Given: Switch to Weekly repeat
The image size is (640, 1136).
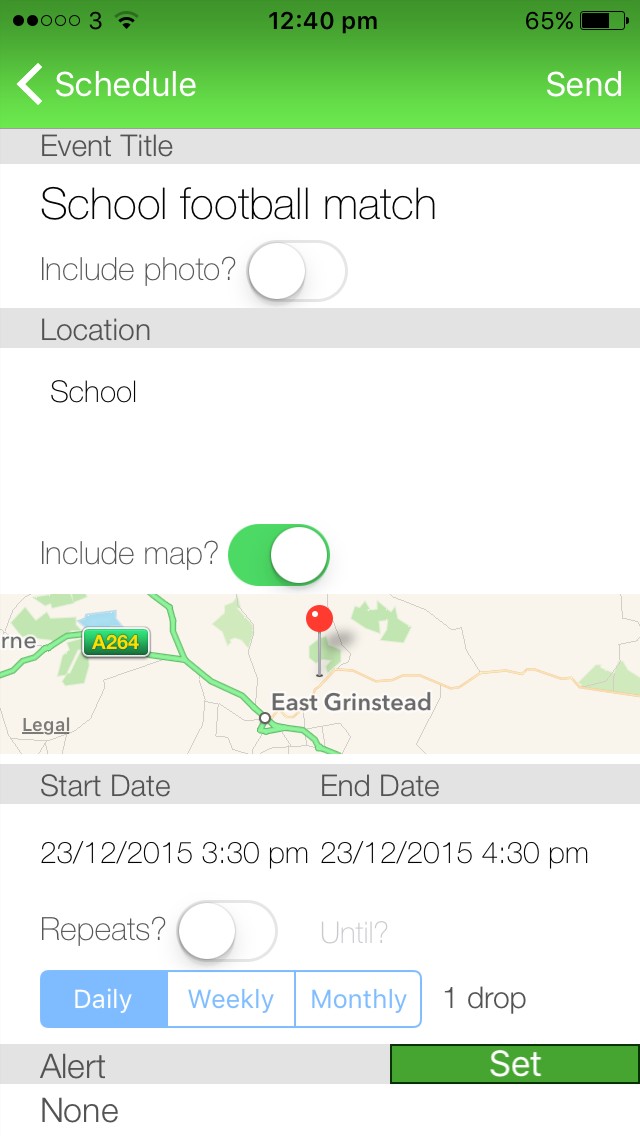Looking at the screenshot, I should tap(231, 999).
